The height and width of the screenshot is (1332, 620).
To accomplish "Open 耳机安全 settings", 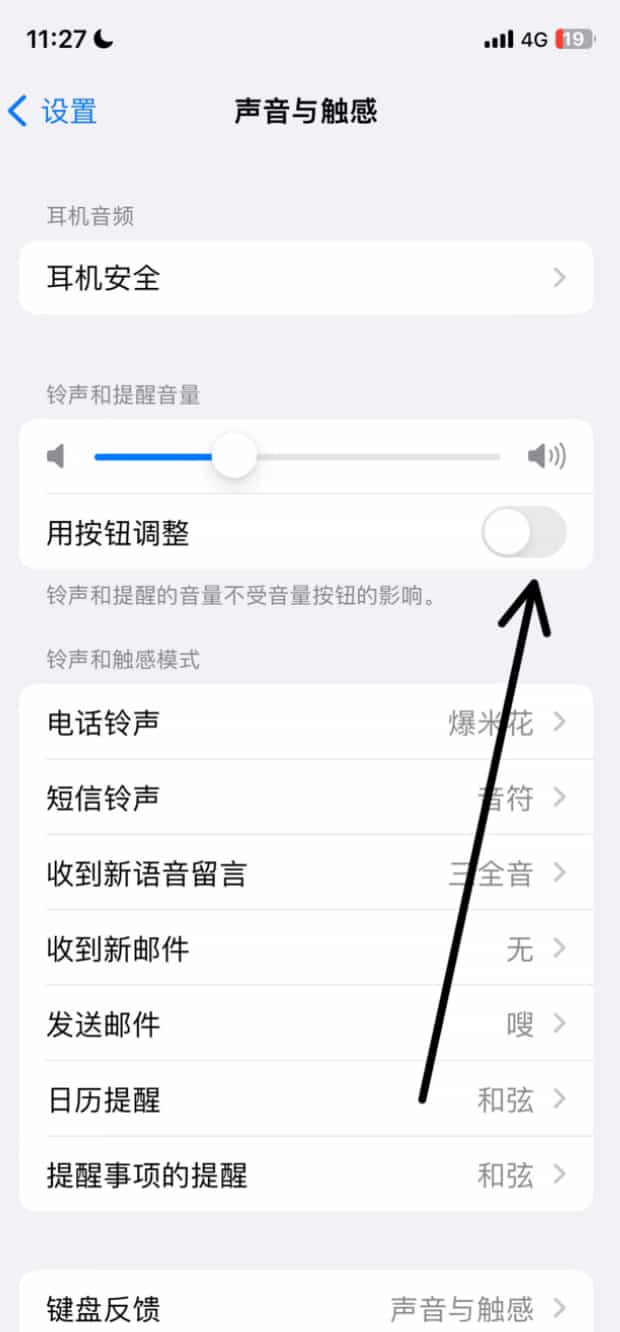I will point(306,278).
